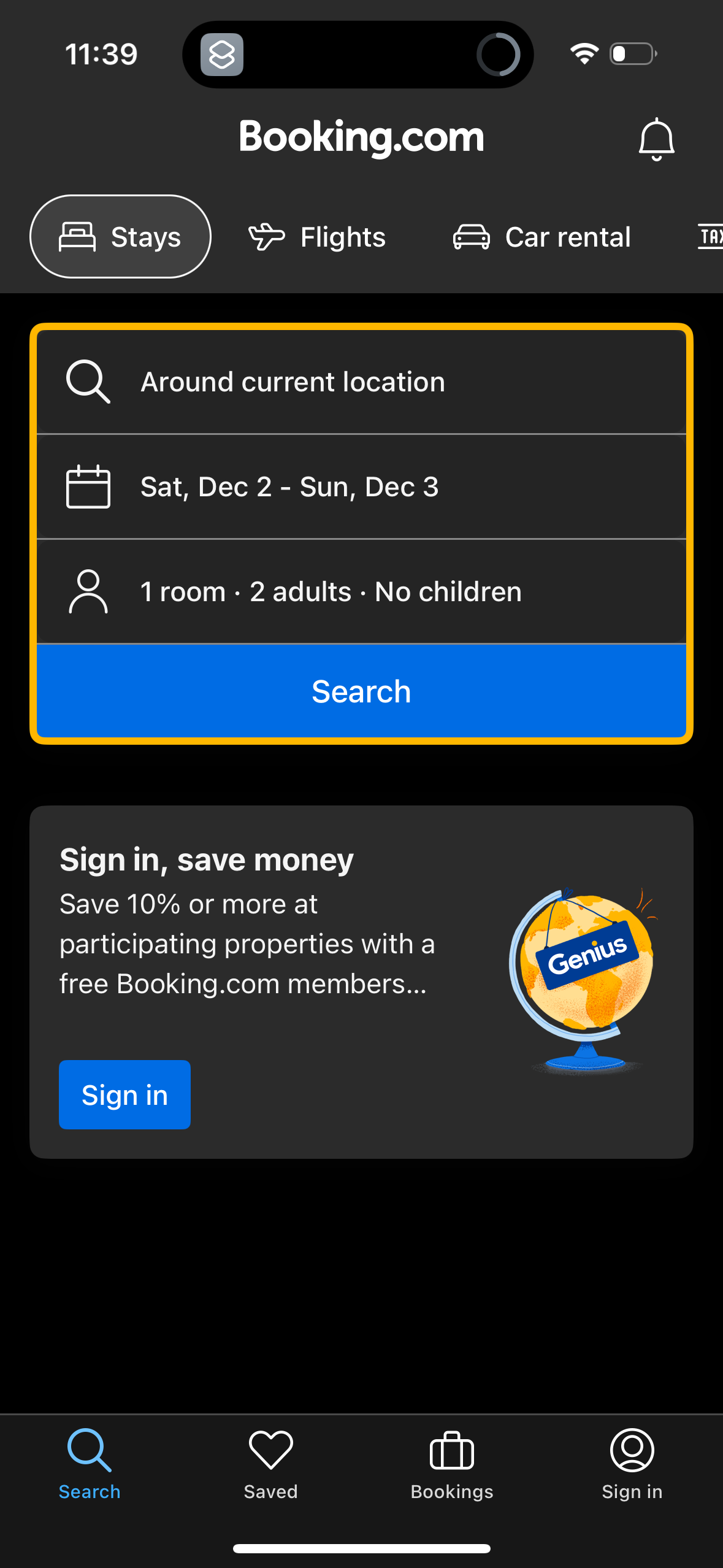The width and height of the screenshot is (723, 1568).
Task: Open the room and guests selector
Action: [x=361, y=591]
